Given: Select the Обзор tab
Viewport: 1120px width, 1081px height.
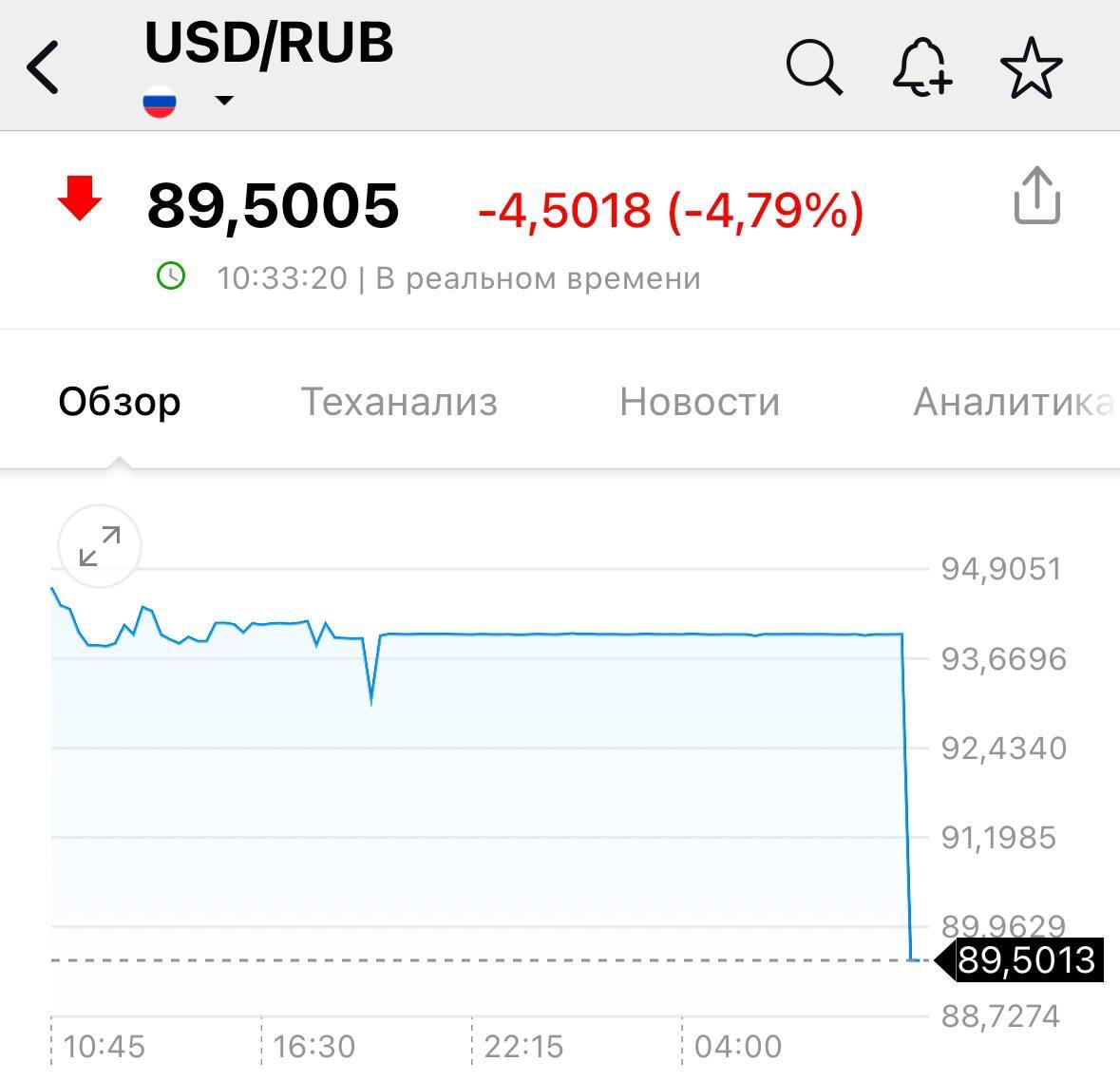Looking at the screenshot, I should pyautogui.click(x=120, y=402).
